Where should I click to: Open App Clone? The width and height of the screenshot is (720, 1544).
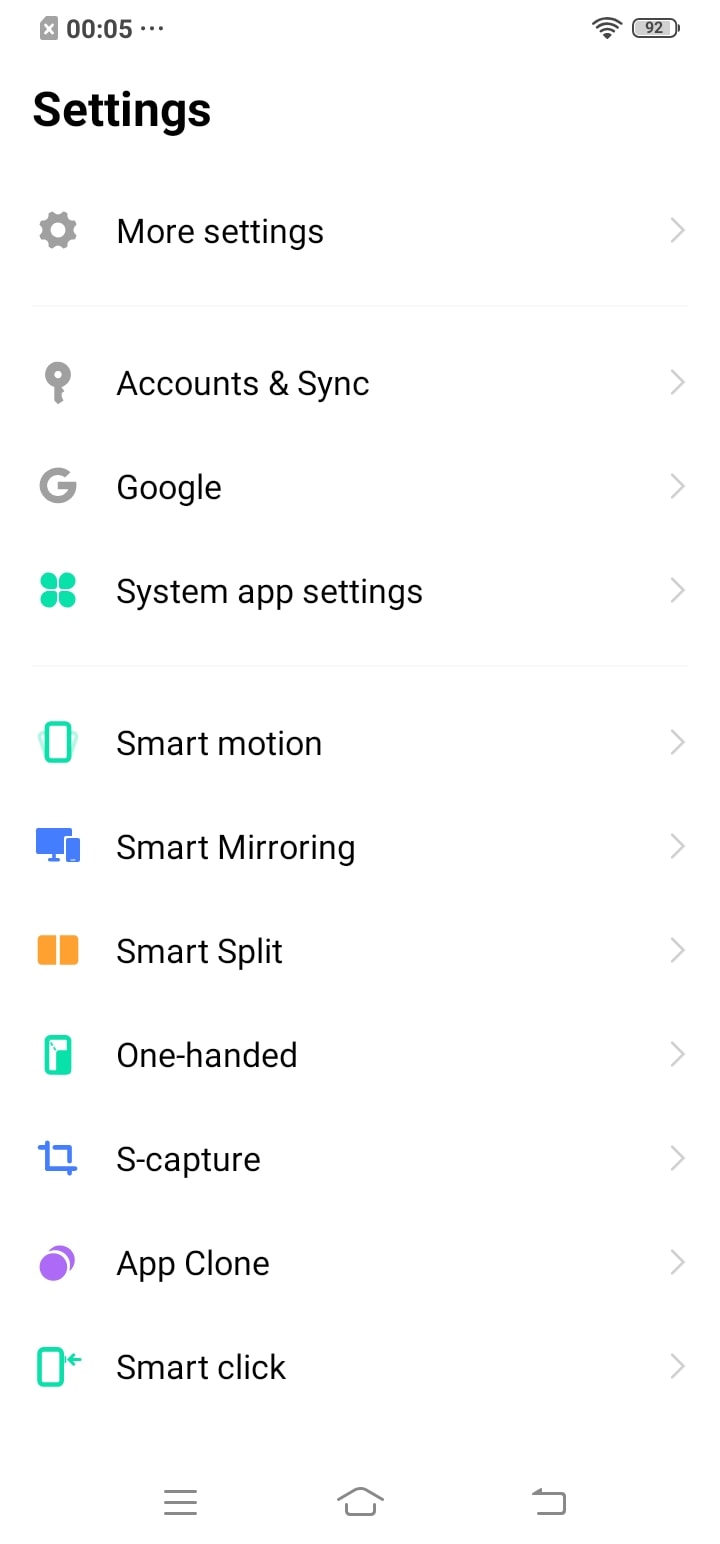(x=360, y=1263)
